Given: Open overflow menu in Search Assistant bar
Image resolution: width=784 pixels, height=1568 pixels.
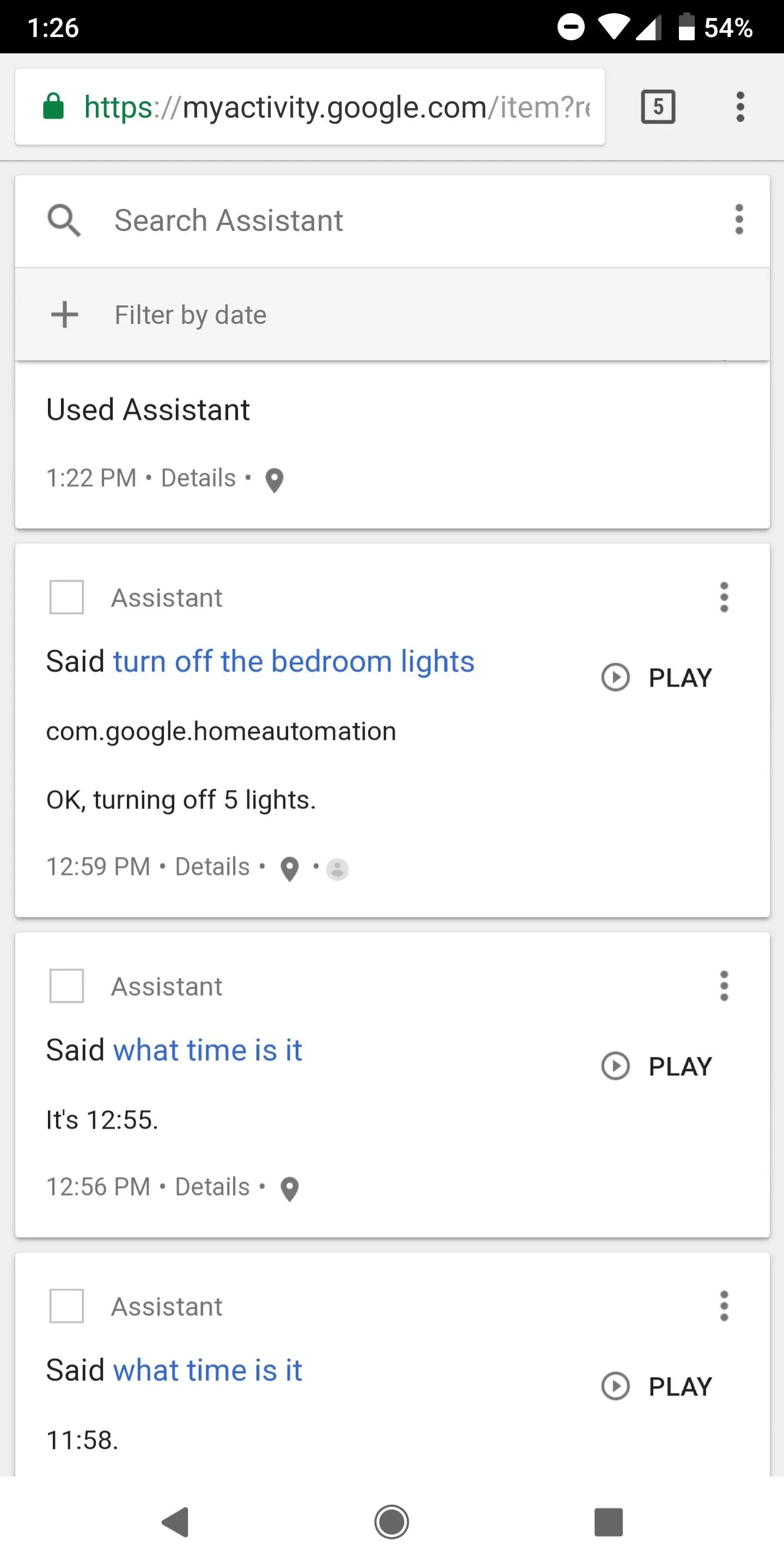Looking at the screenshot, I should coord(739,219).
